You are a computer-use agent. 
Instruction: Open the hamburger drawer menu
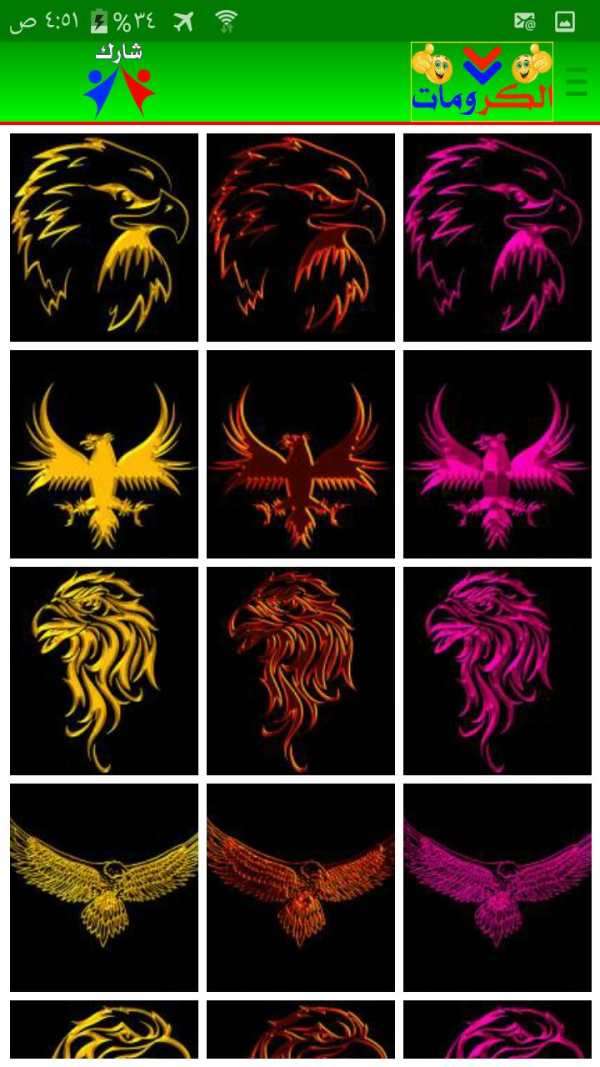click(x=576, y=82)
